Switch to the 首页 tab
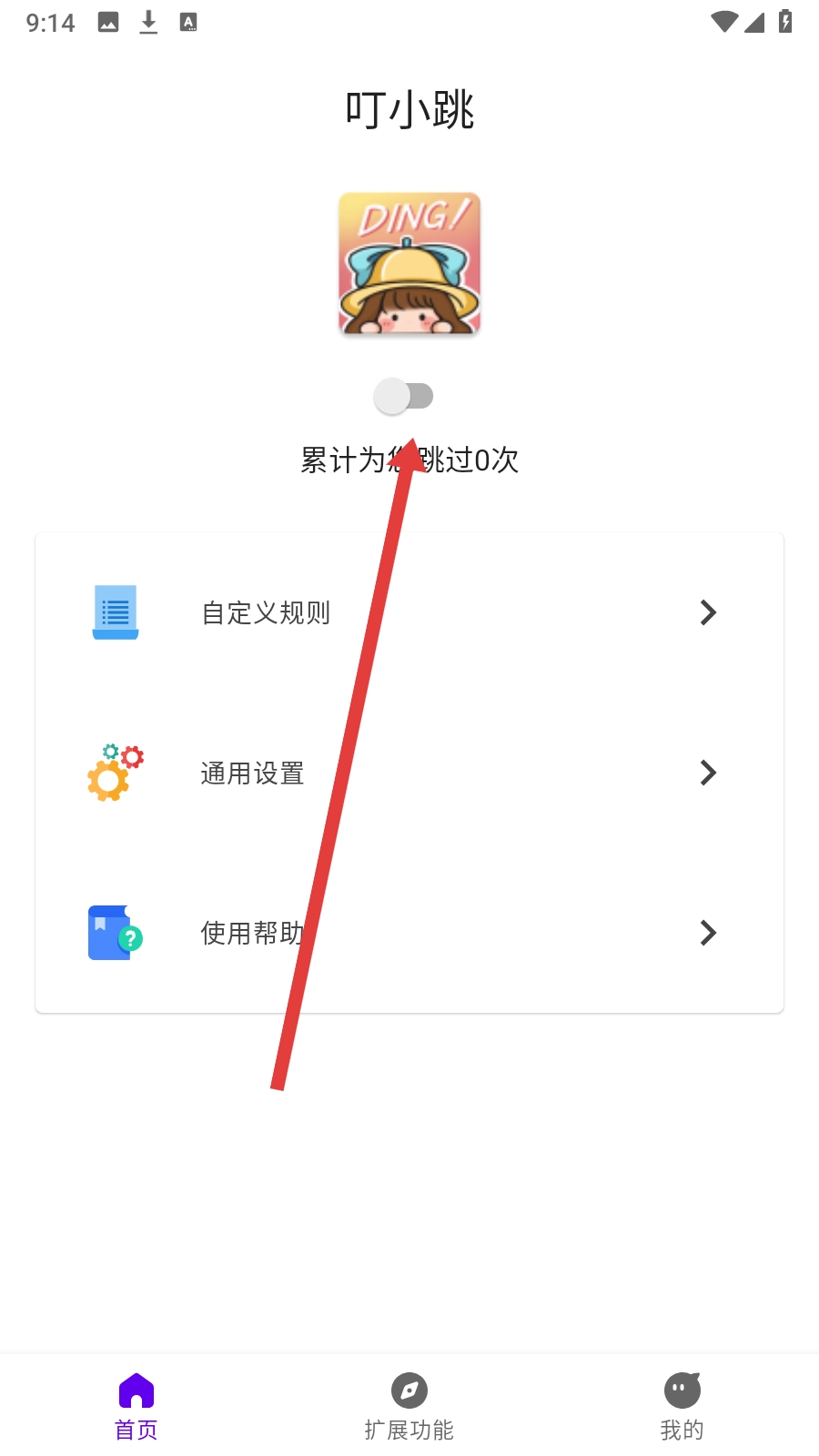Image resolution: width=819 pixels, height=1456 pixels. [136, 1406]
